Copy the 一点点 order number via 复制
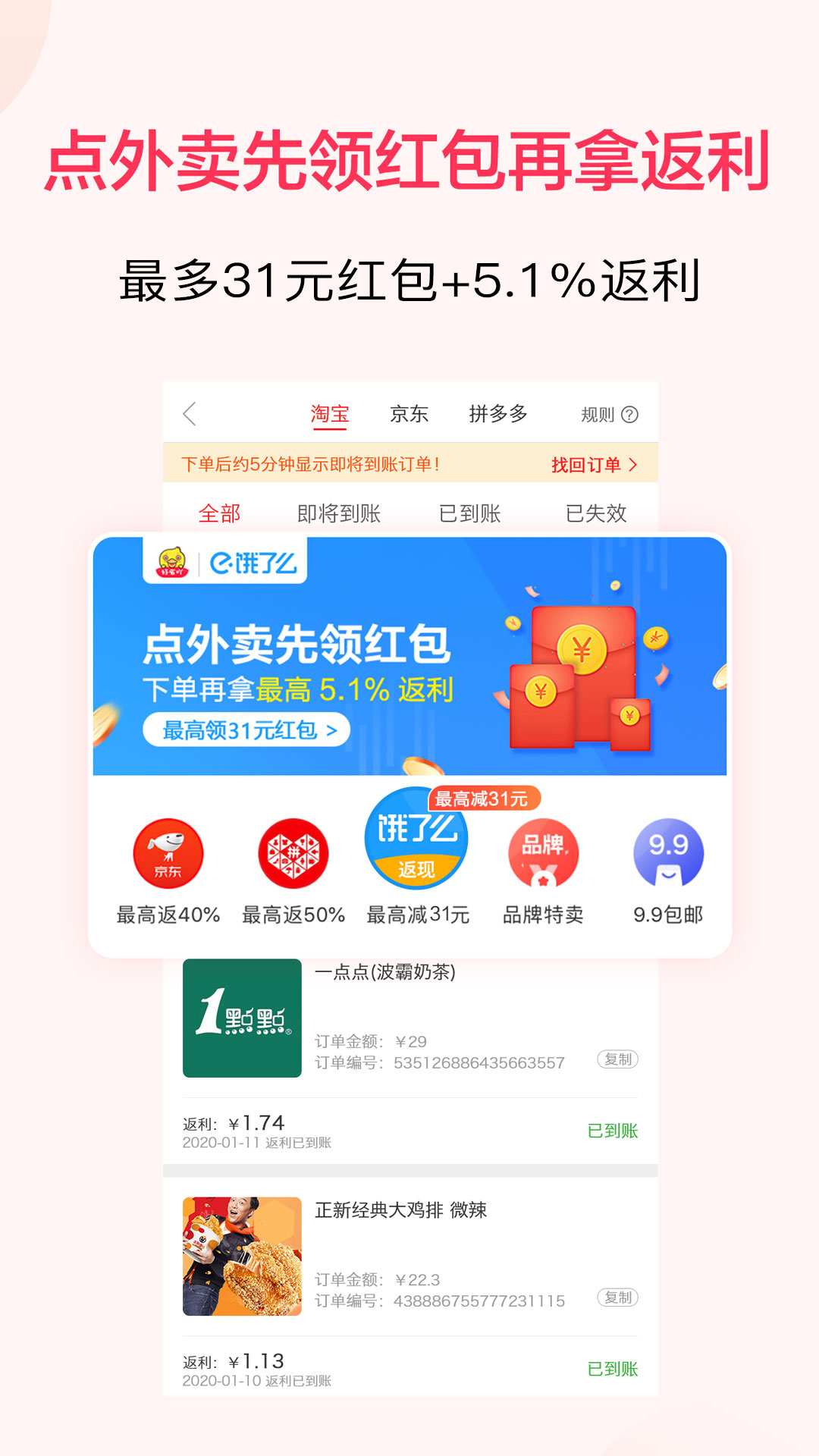This screenshot has width=819, height=1456. point(617,1059)
